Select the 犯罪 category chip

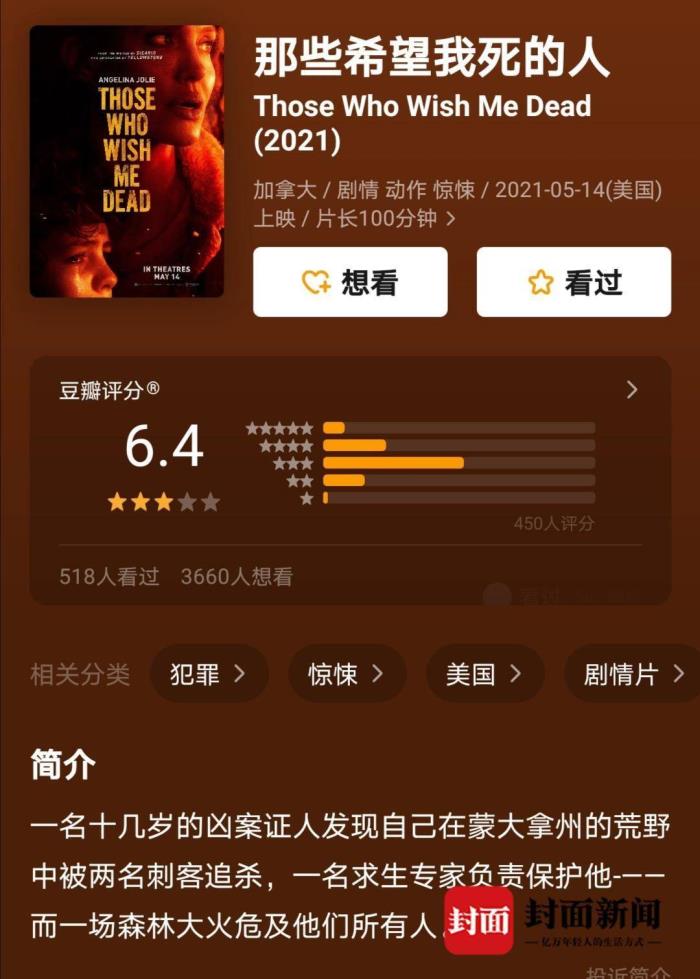[x=209, y=674]
